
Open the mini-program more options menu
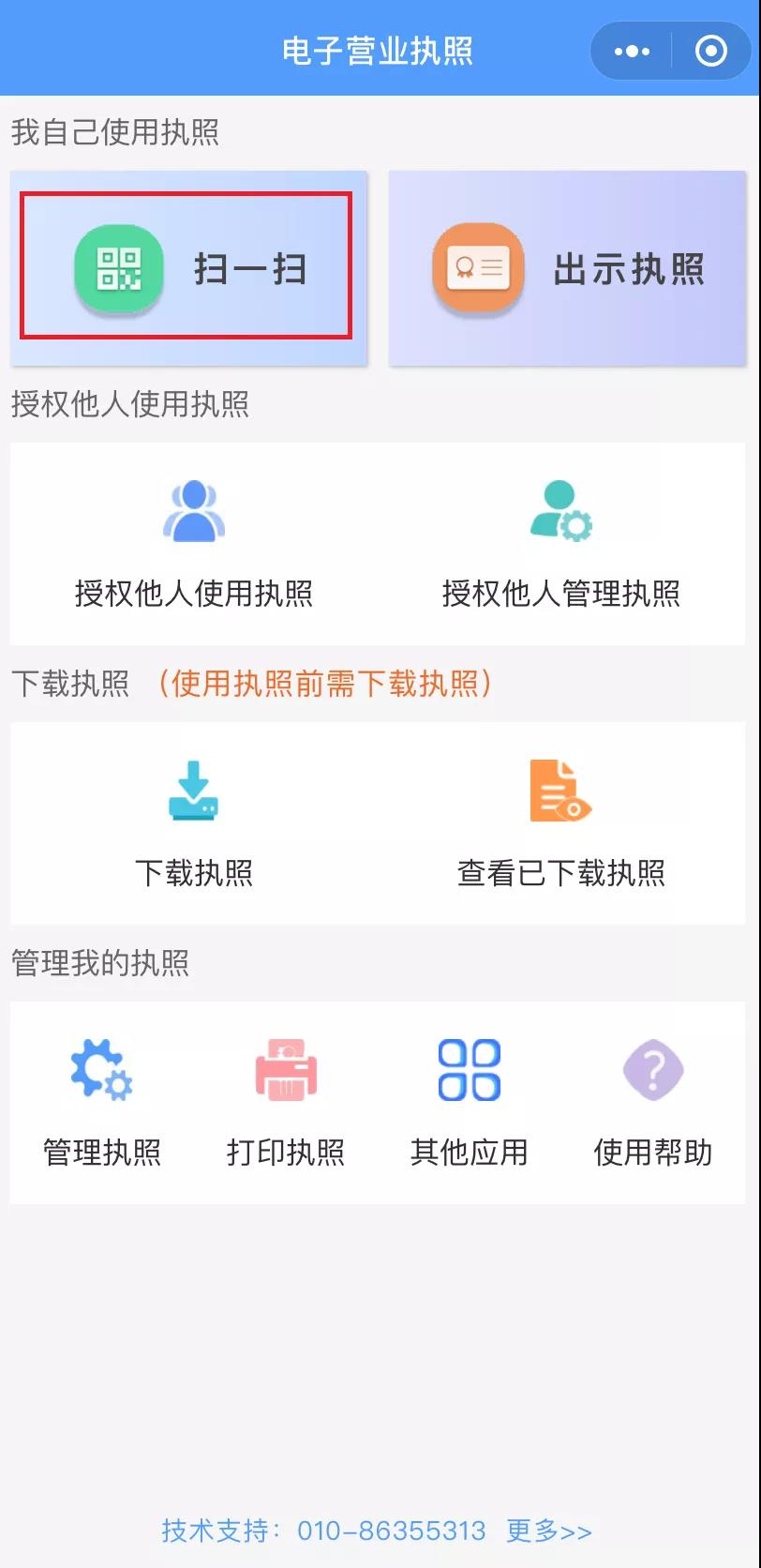pos(631,50)
